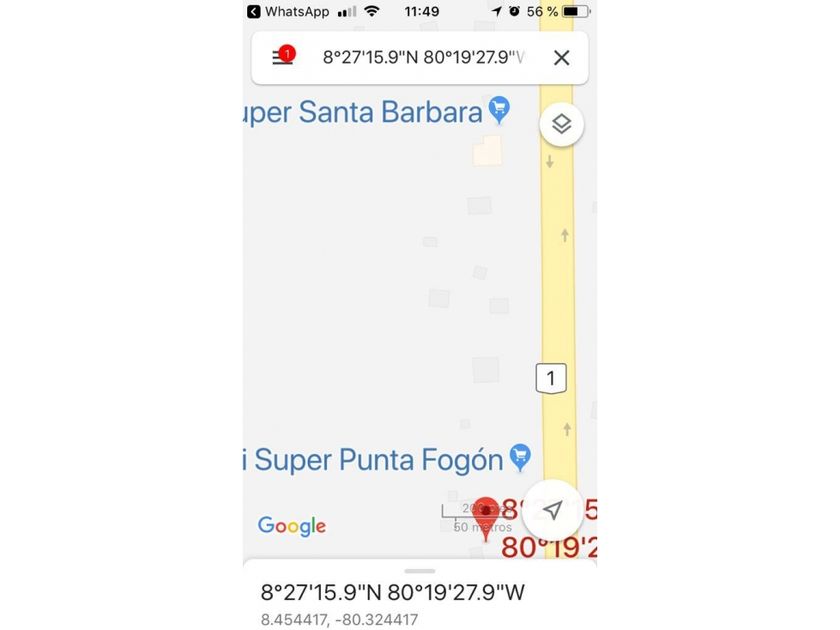Select the Super Punta Fogón place marker
Viewport: 840px width, 630px height.
click(520, 458)
